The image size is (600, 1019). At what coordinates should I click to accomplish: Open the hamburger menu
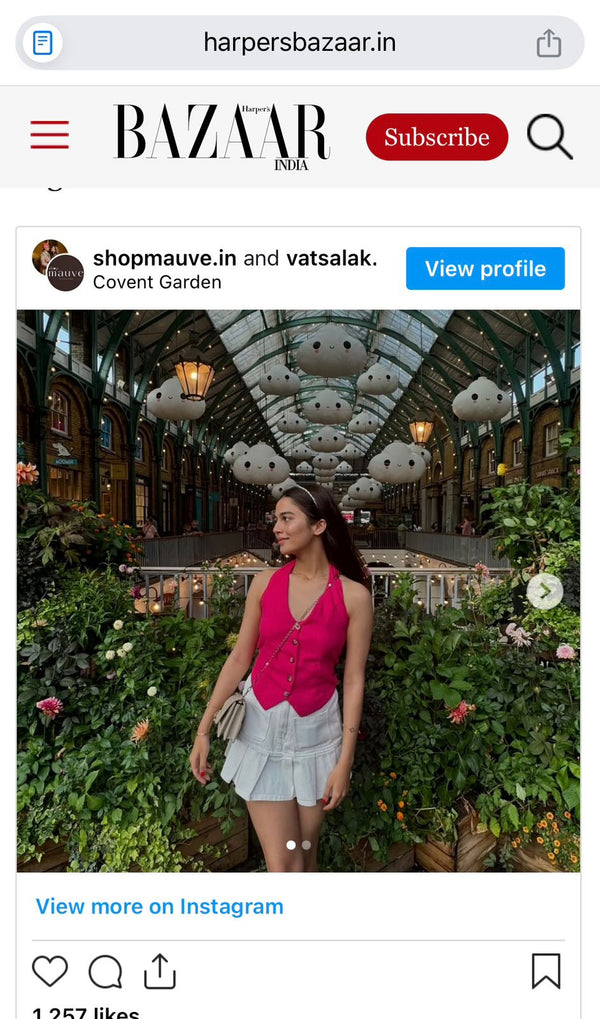(50, 135)
